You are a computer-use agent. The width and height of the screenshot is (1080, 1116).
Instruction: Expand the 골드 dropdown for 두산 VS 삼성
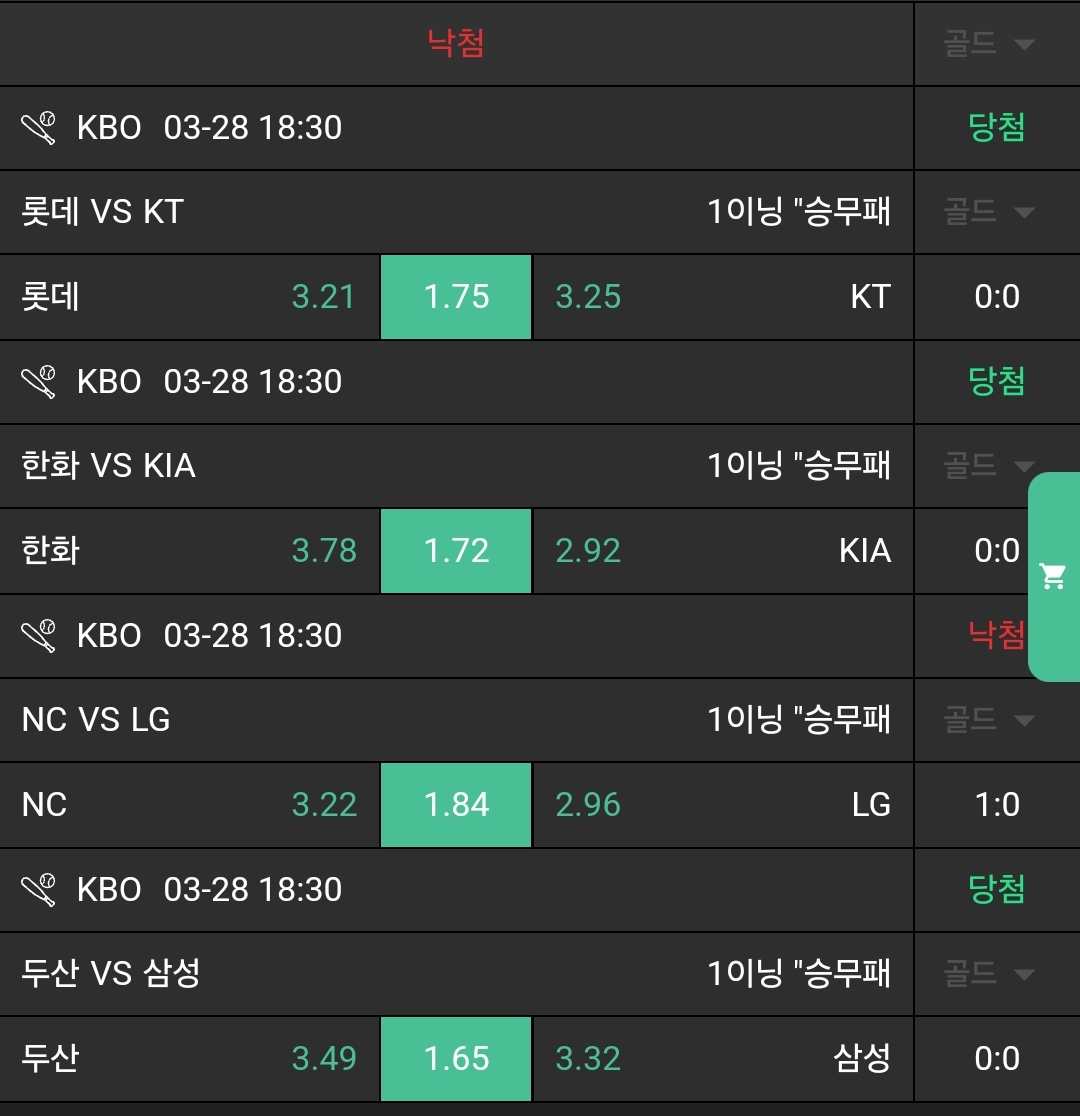989,974
